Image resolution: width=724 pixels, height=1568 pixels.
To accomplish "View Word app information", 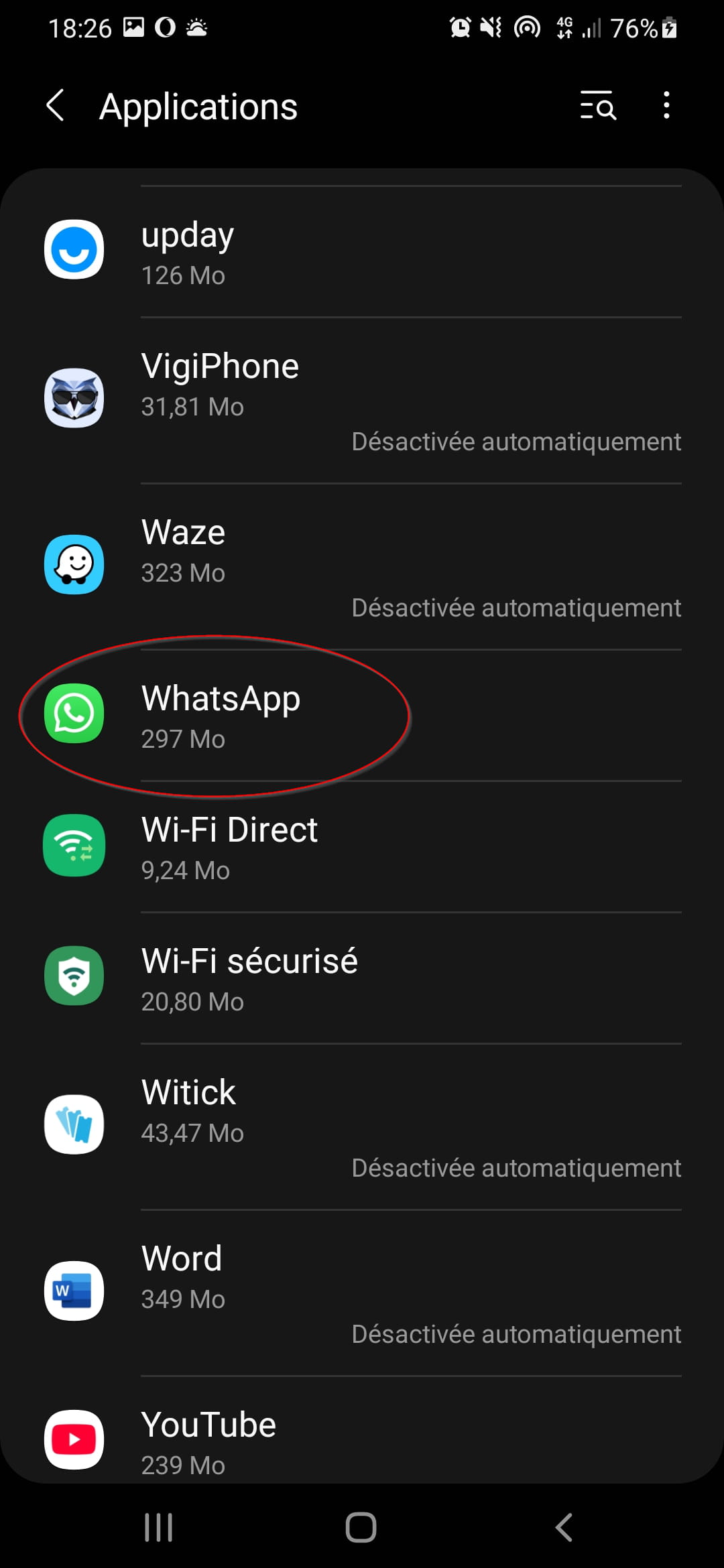I will (362, 1292).
